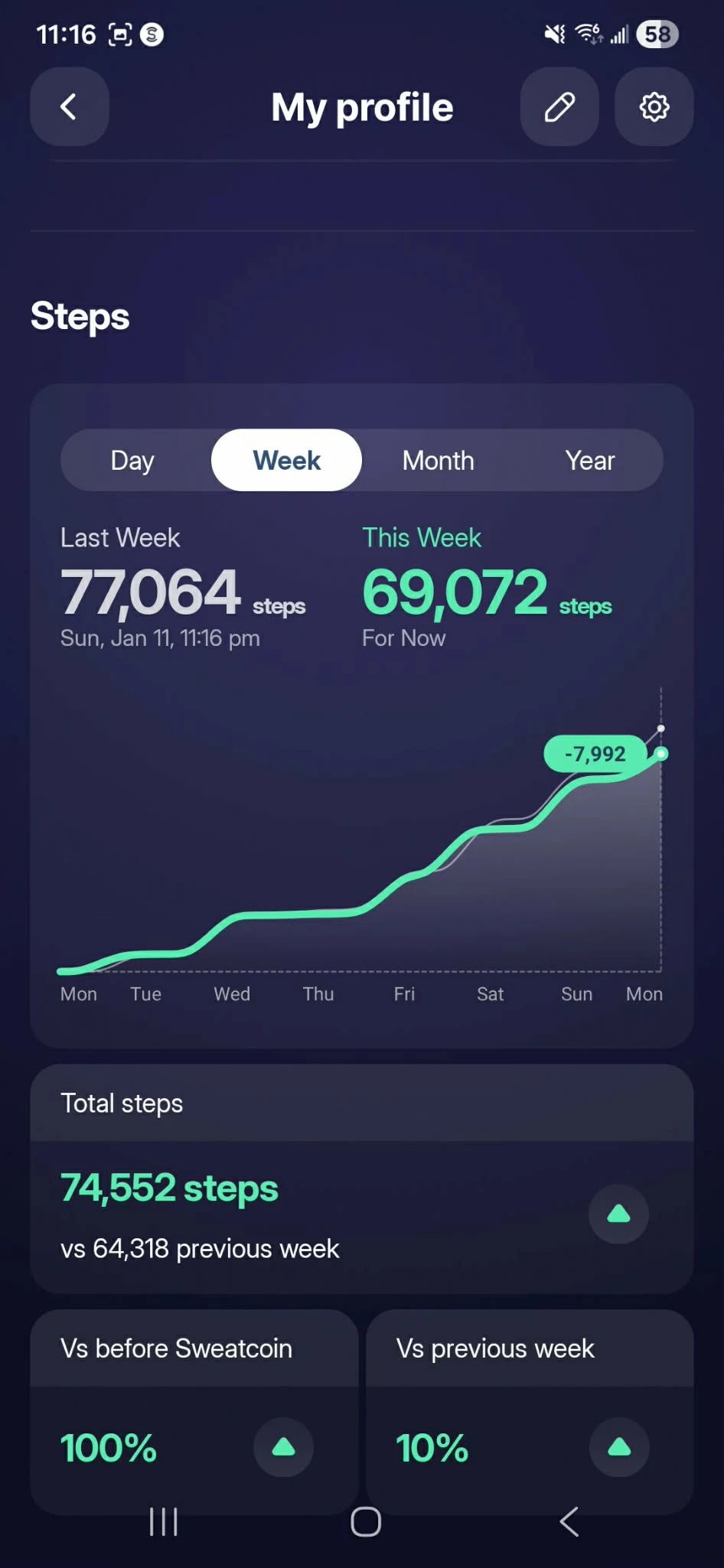Show the Year steps view
Screen dimensions: 724x1568
click(x=589, y=460)
